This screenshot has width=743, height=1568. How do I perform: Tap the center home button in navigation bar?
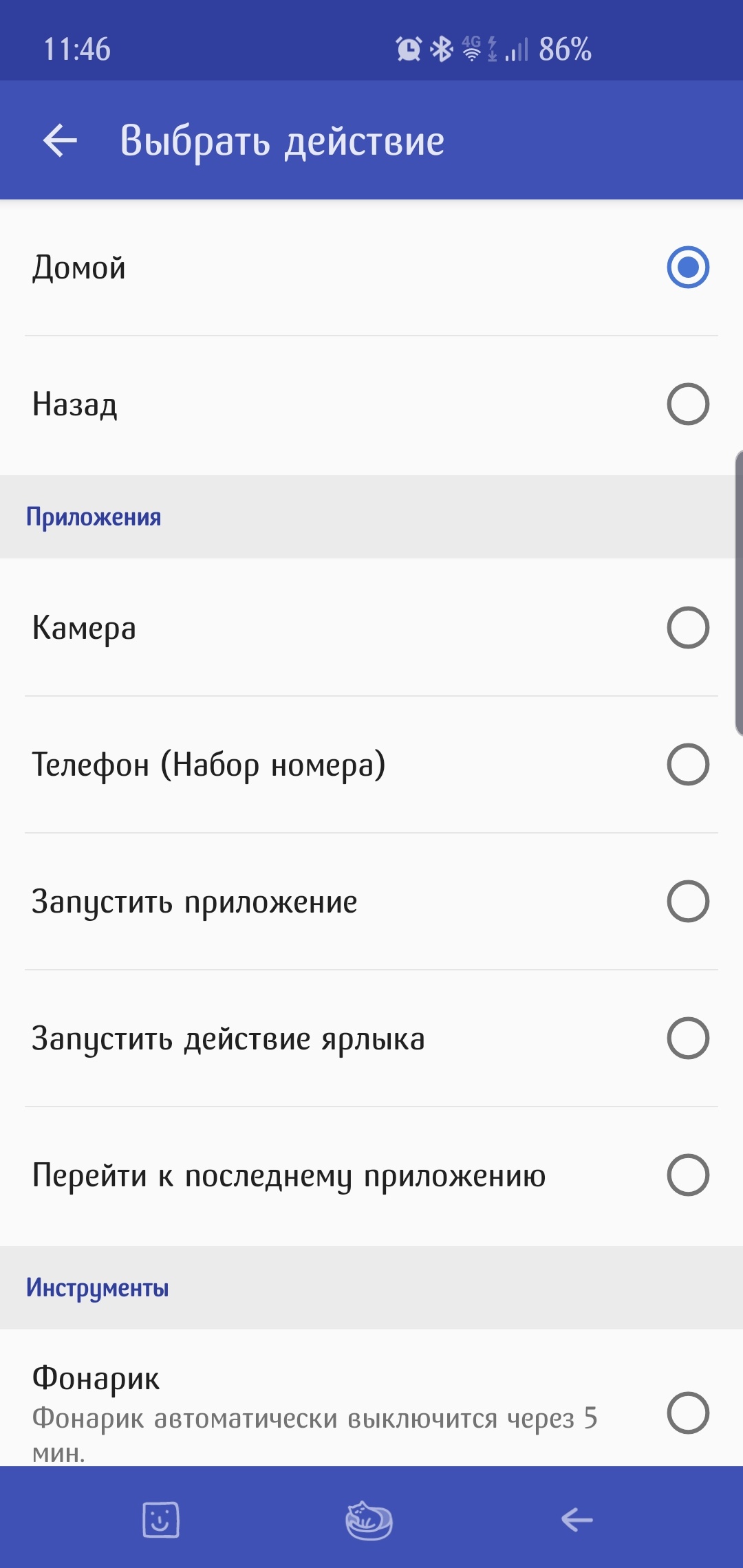click(x=369, y=1519)
